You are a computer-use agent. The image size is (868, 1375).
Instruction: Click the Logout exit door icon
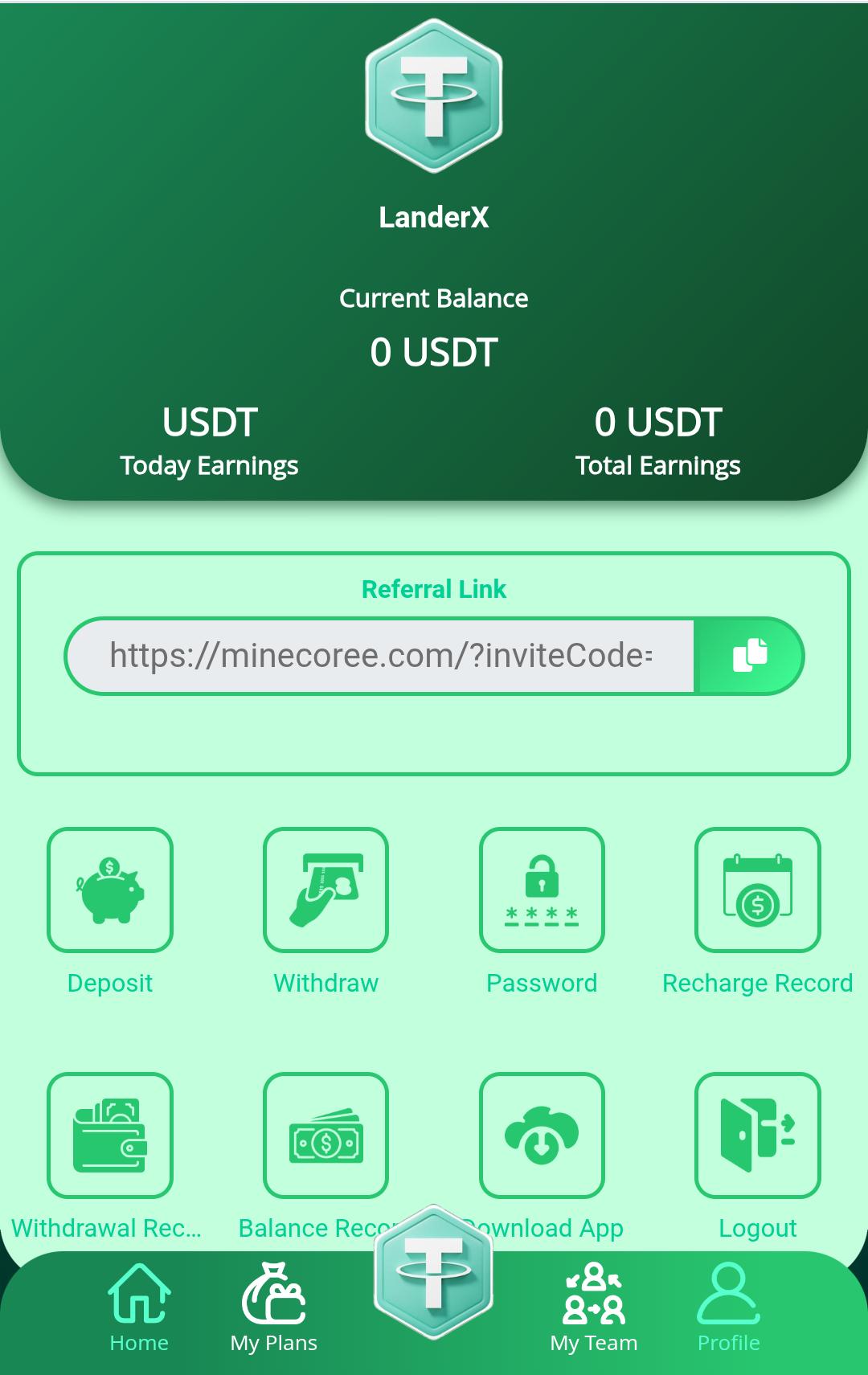757,1136
